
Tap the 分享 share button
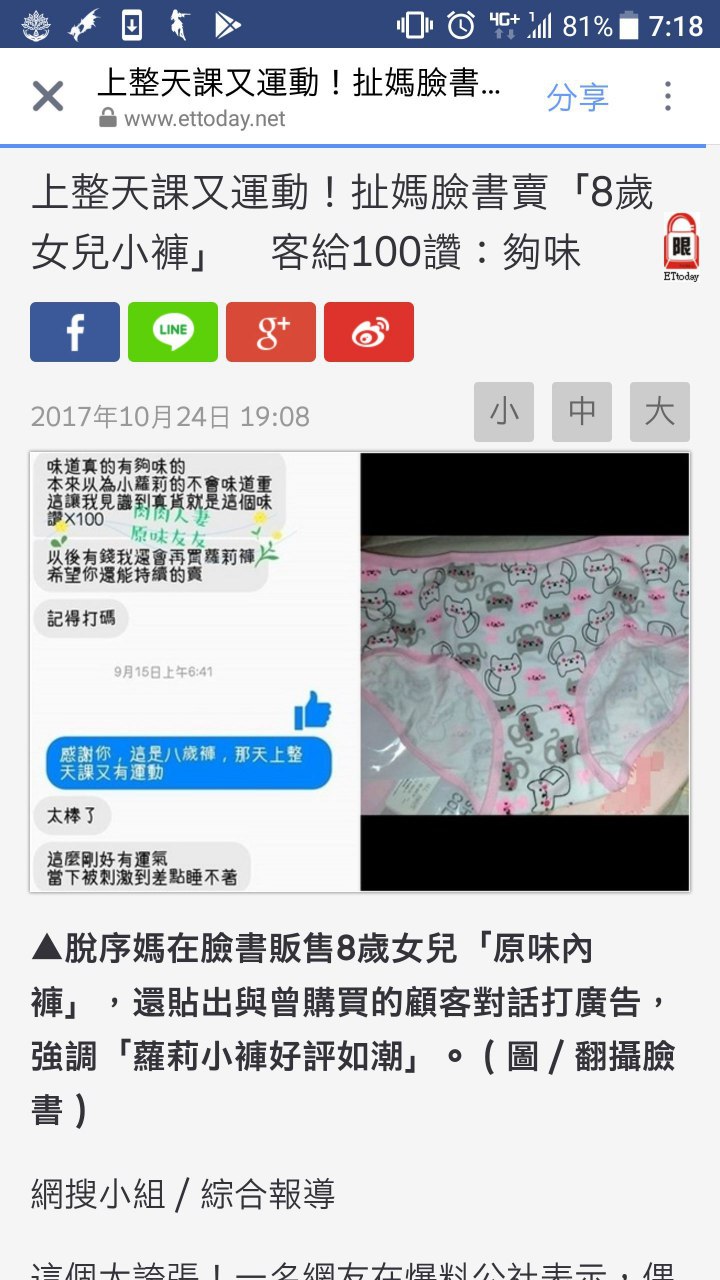[x=577, y=97]
